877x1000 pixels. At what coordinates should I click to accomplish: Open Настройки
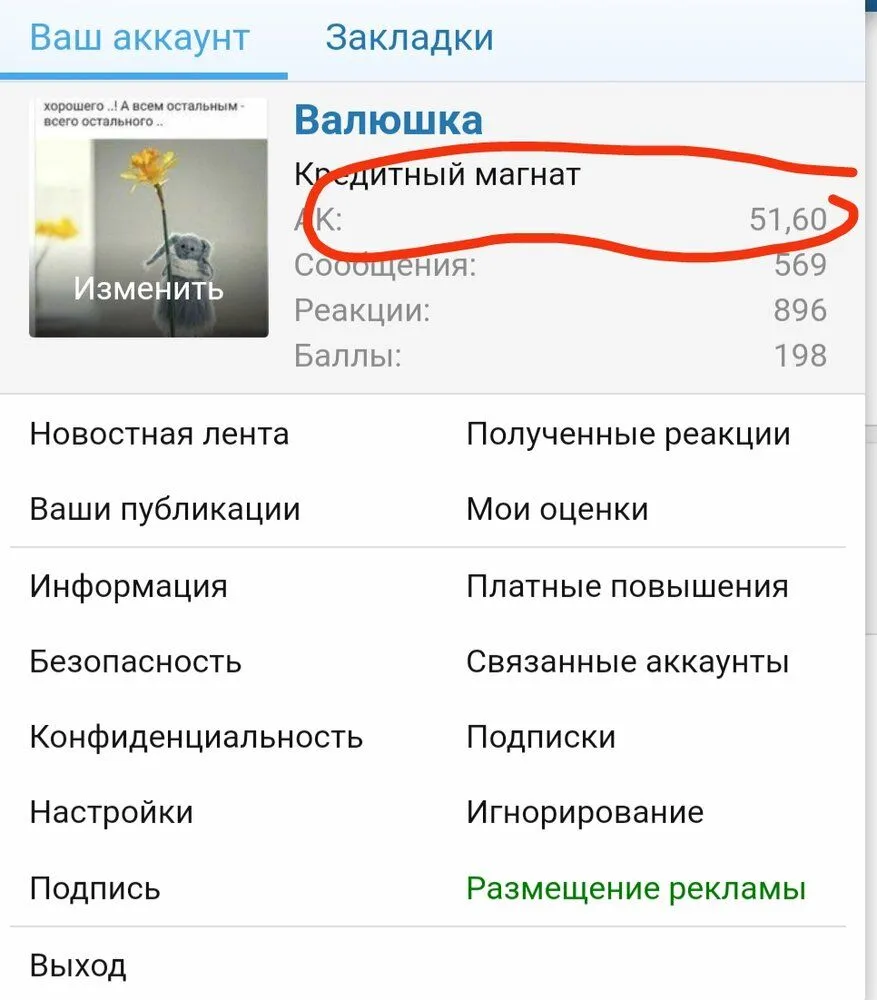click(x=111, y=812)
